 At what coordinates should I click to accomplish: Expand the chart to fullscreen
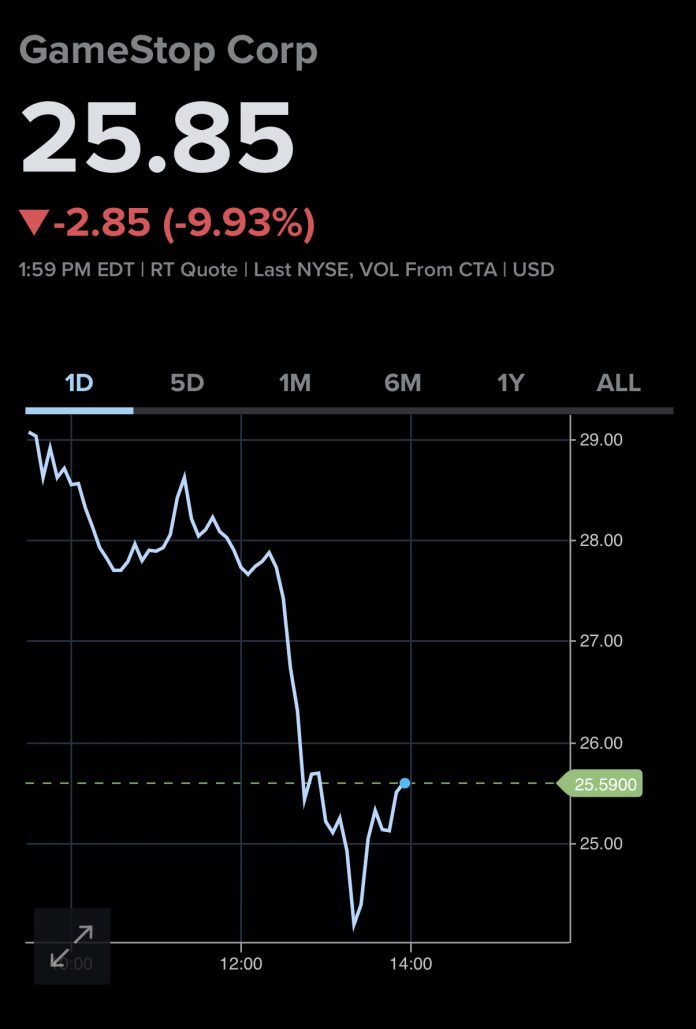[72, 946]
